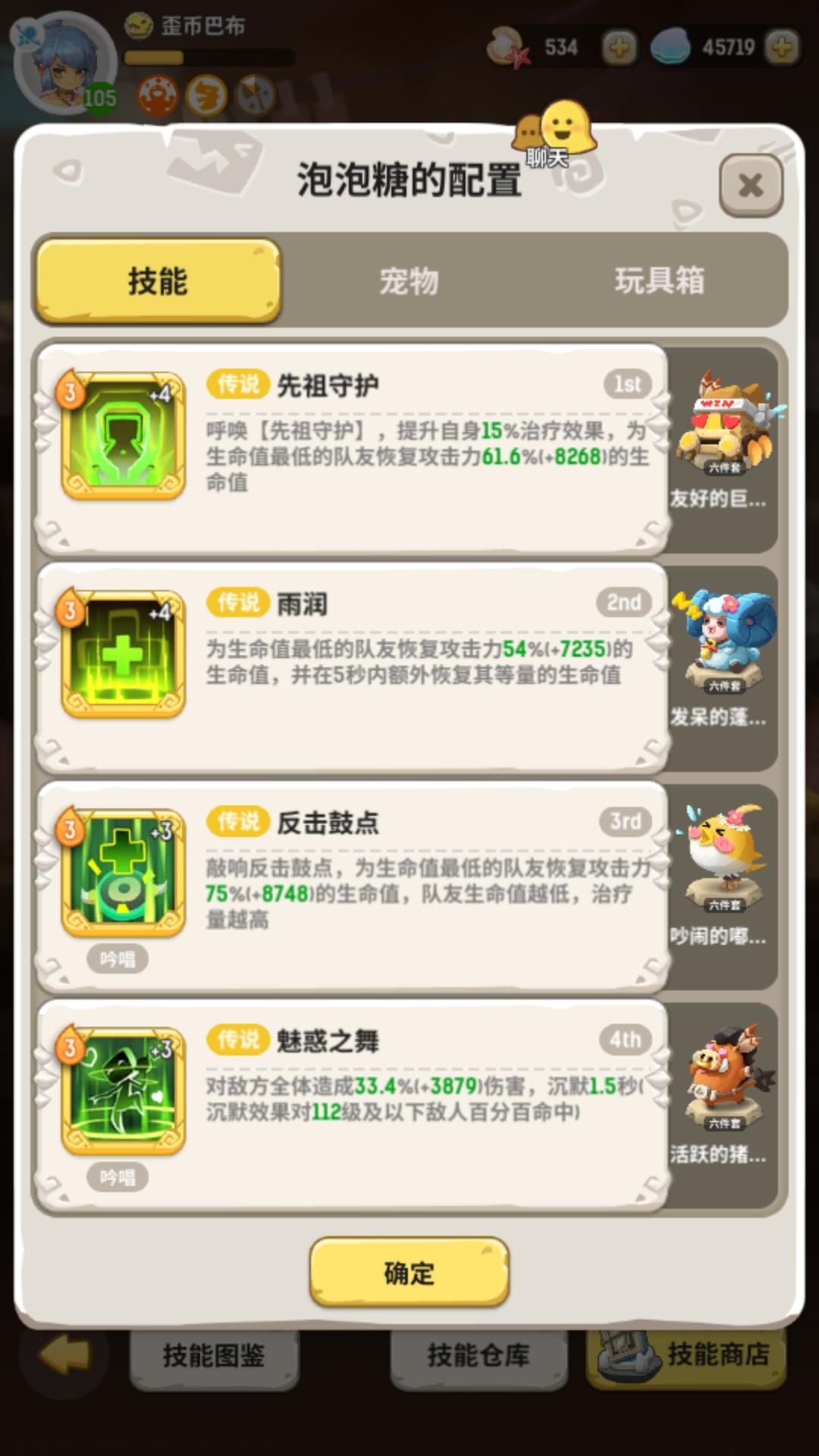Open the 先祖守护 skill card
The width and height of the screenshot is (819, 1456).
[x=352, y=450]
